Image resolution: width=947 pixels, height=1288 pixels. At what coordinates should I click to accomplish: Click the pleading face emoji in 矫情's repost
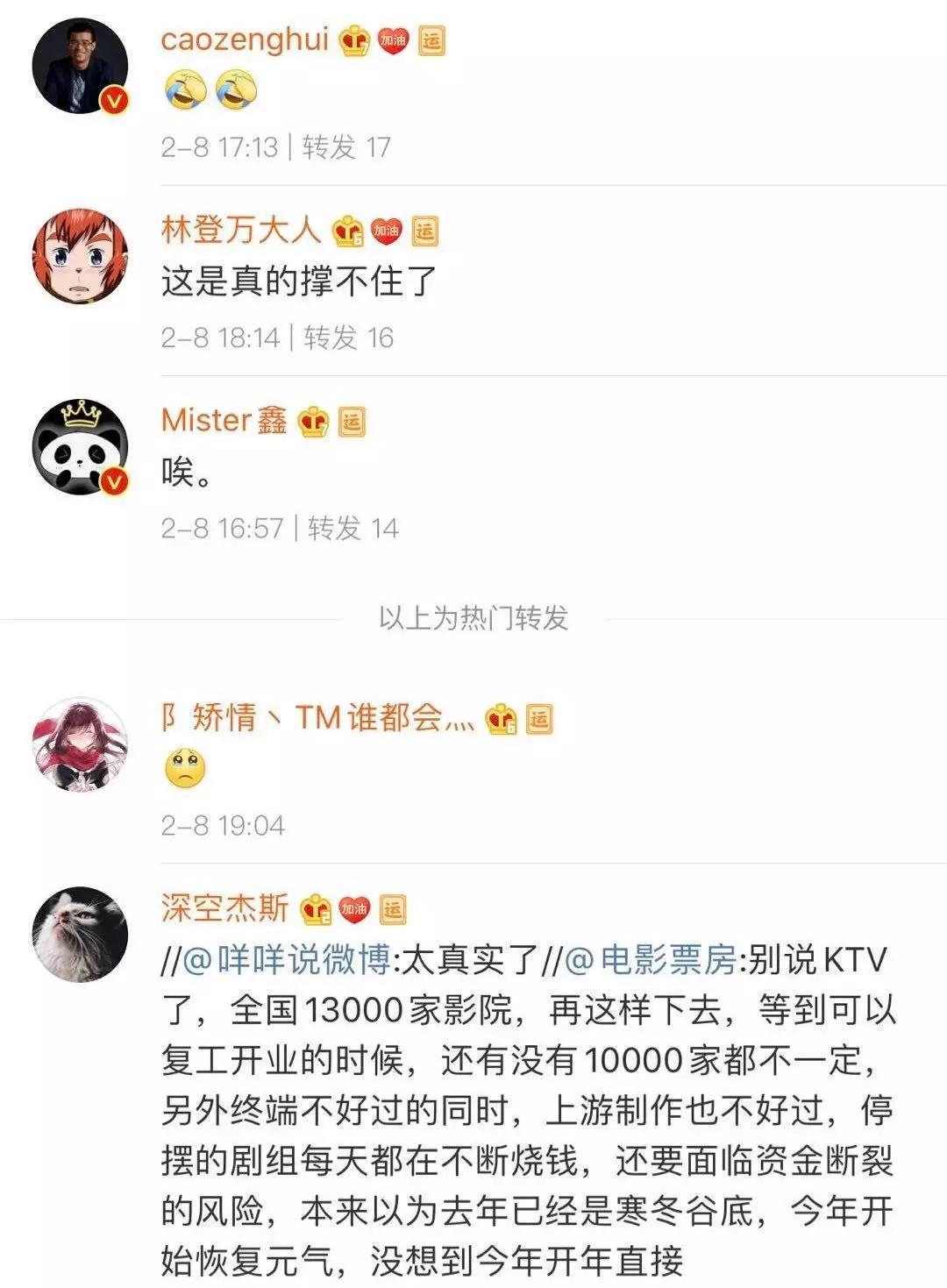pos(186,766)
